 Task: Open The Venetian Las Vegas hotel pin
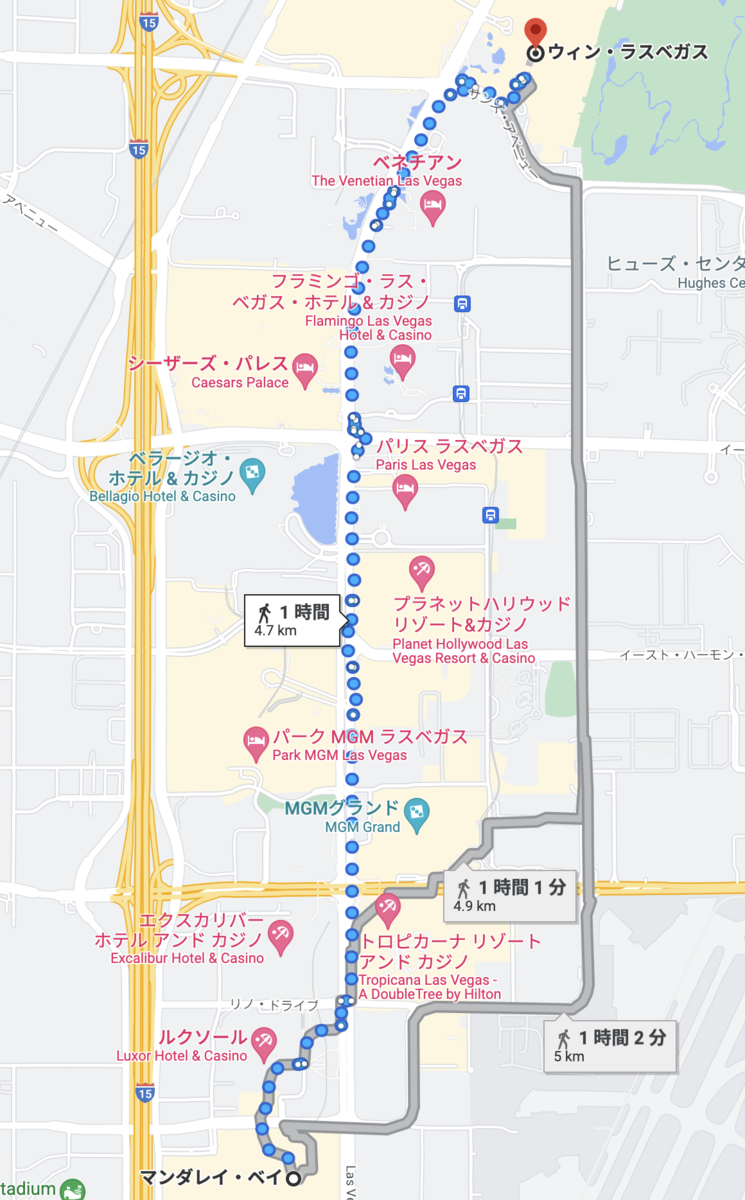pos(433,207)
